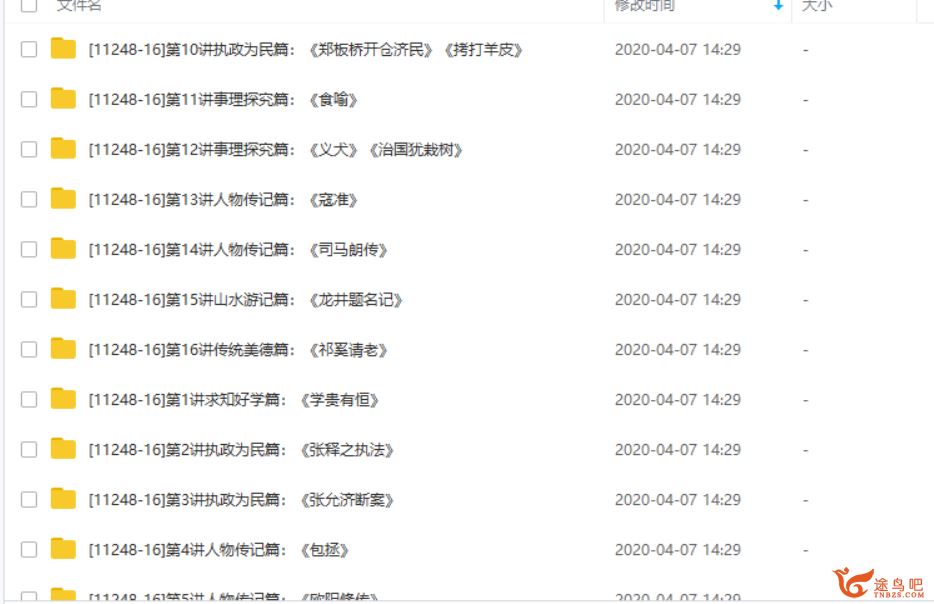Open folder 第2讲执政为民篇《张释之执法》

click(240, 449)
